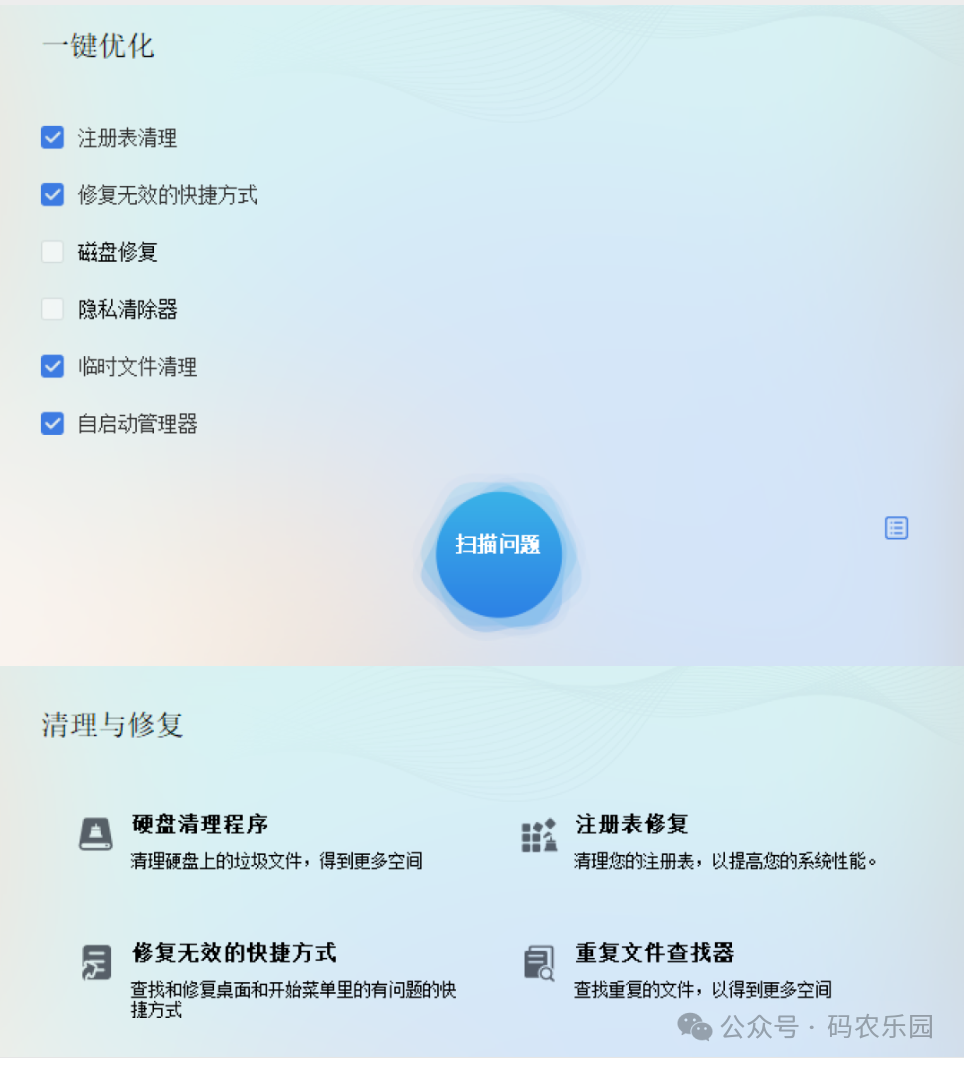Open the 硬盘清理程序 tool
Viewport: 964px width, 1065px height.
(200, 825)
